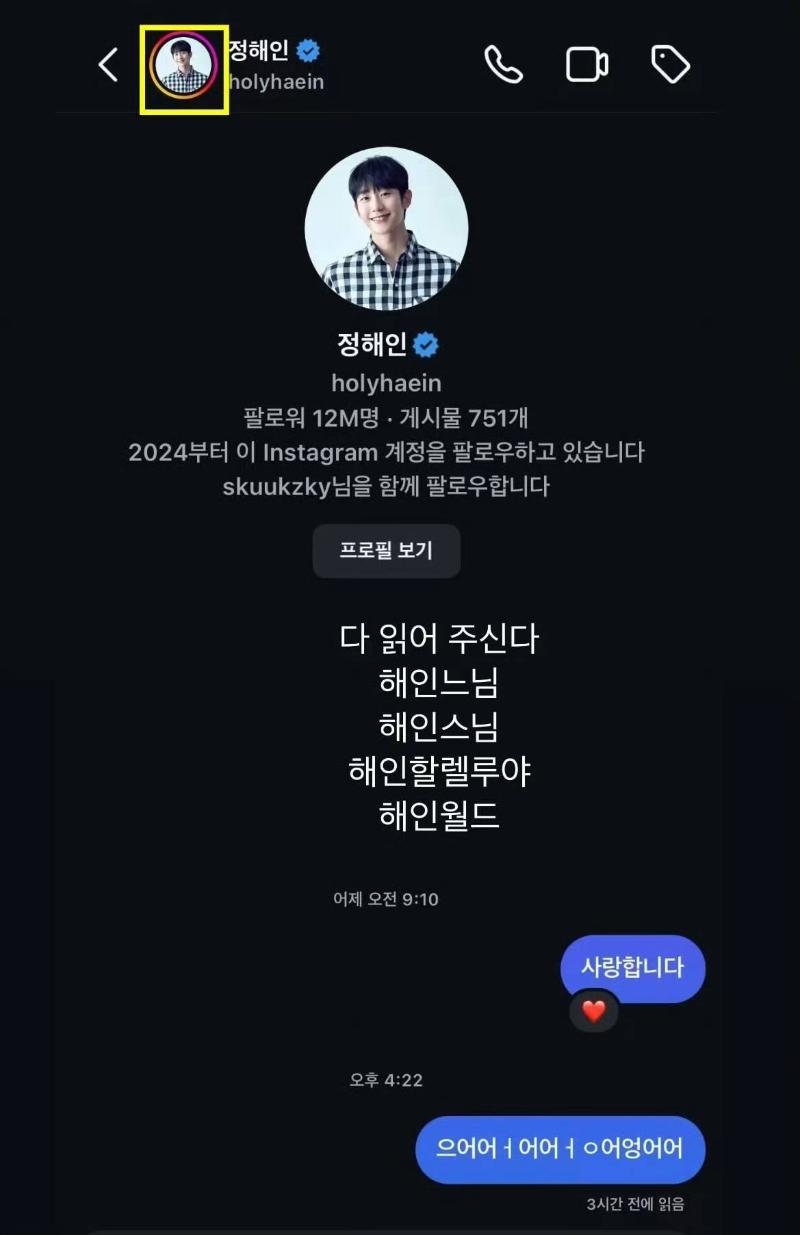Tap the 프로필 보기 button
Viewport: 800px width, 1235px height.
tap(386, 551)
